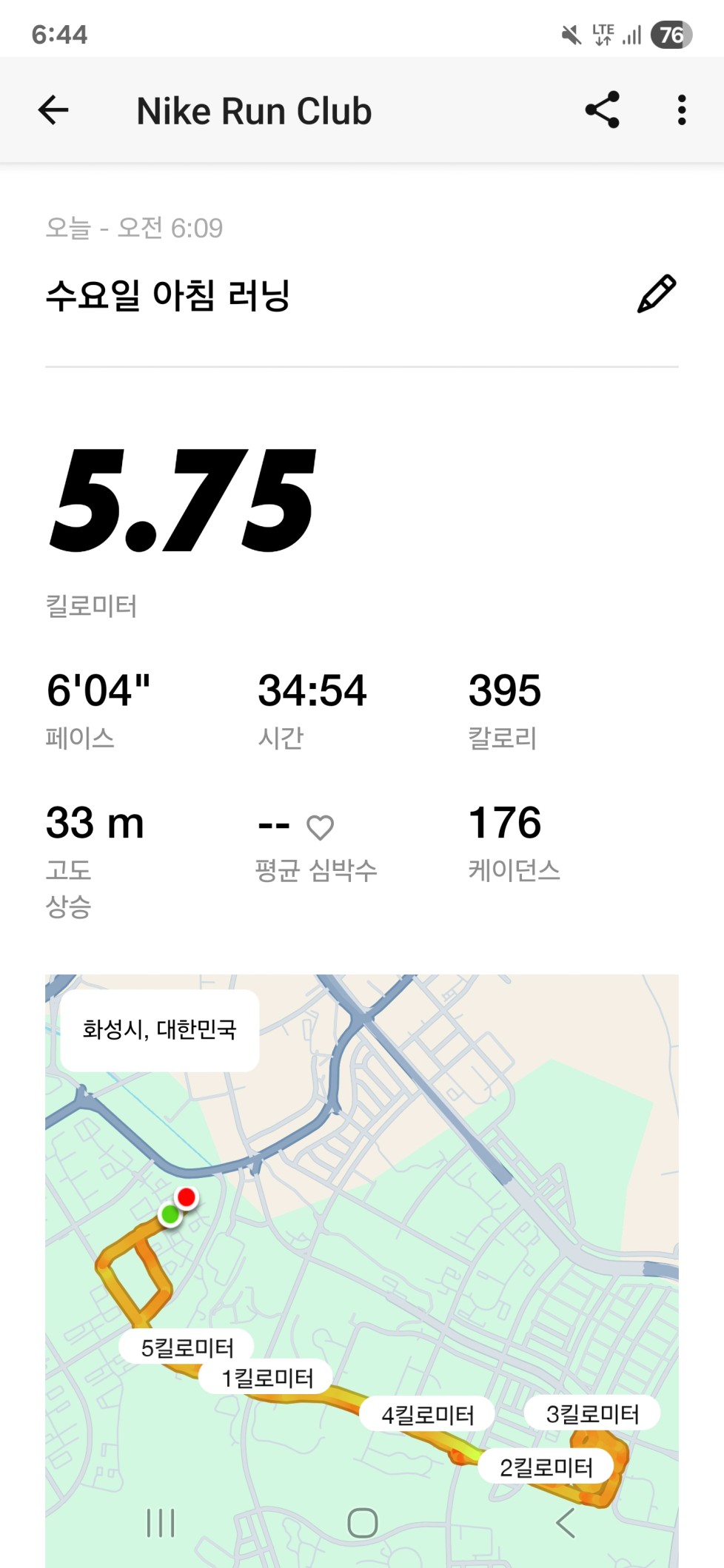The width and height of the screenshot is (724, 1568).
Task: Edit the run title 수요일 아침 러닝
Action: [657, 294]
